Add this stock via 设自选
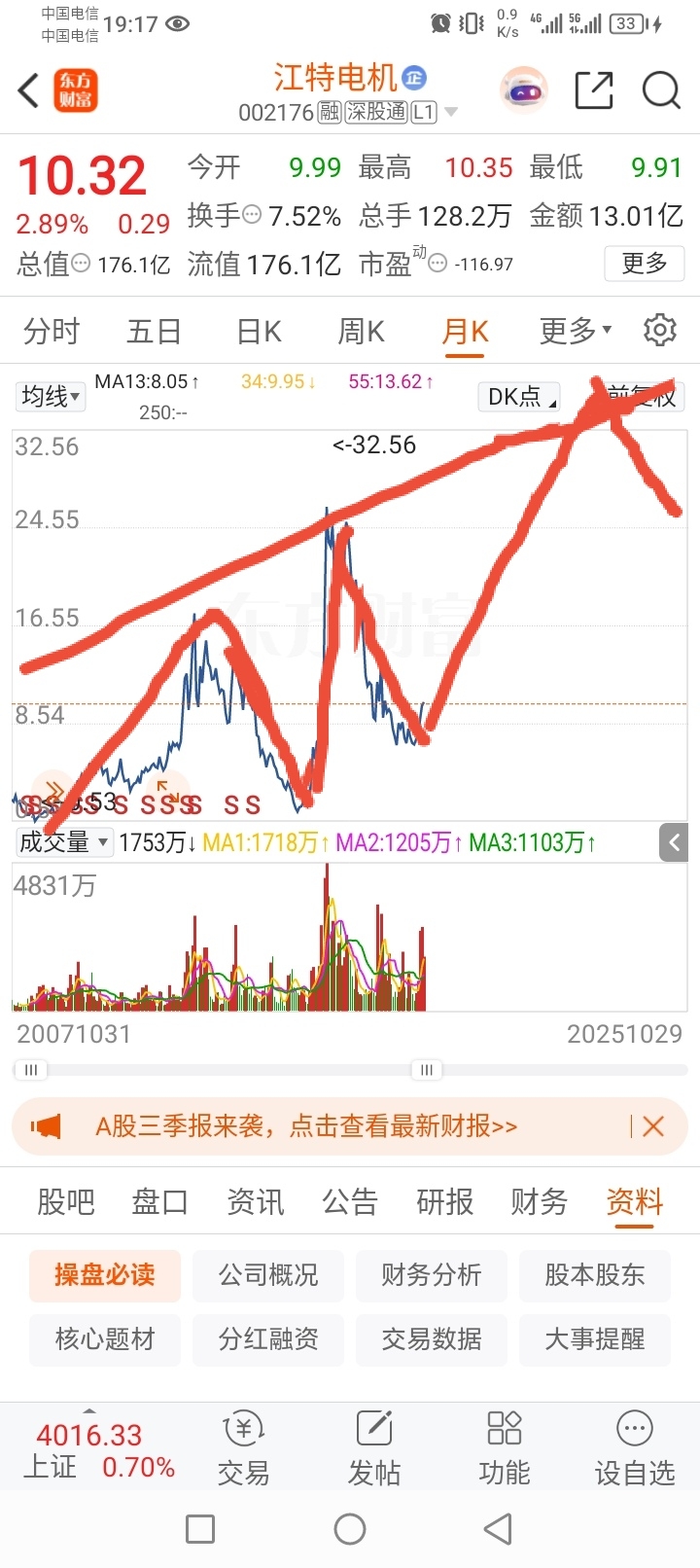Viewport: 700px width, 1568px height. coord(634,1449)
